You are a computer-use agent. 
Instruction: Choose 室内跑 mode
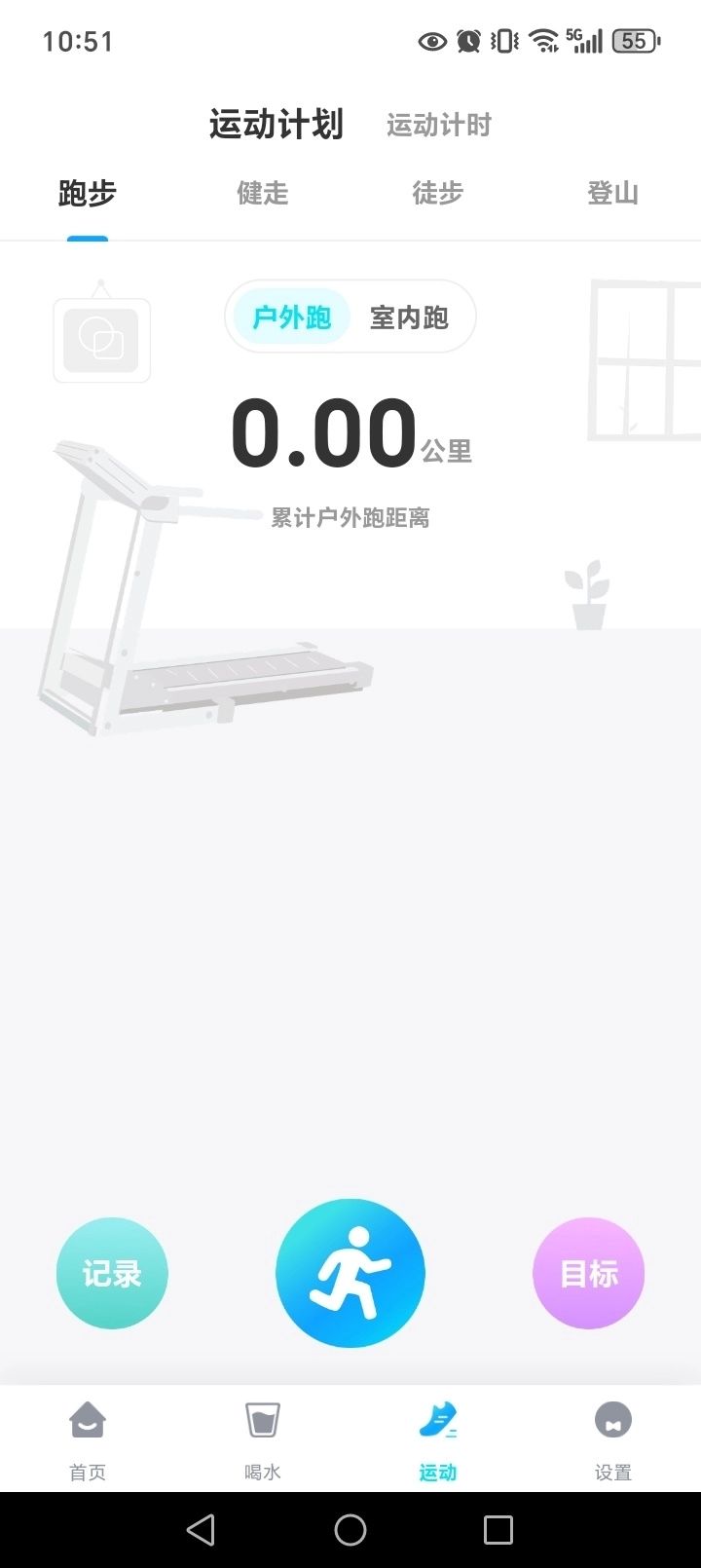click(409, 317)
